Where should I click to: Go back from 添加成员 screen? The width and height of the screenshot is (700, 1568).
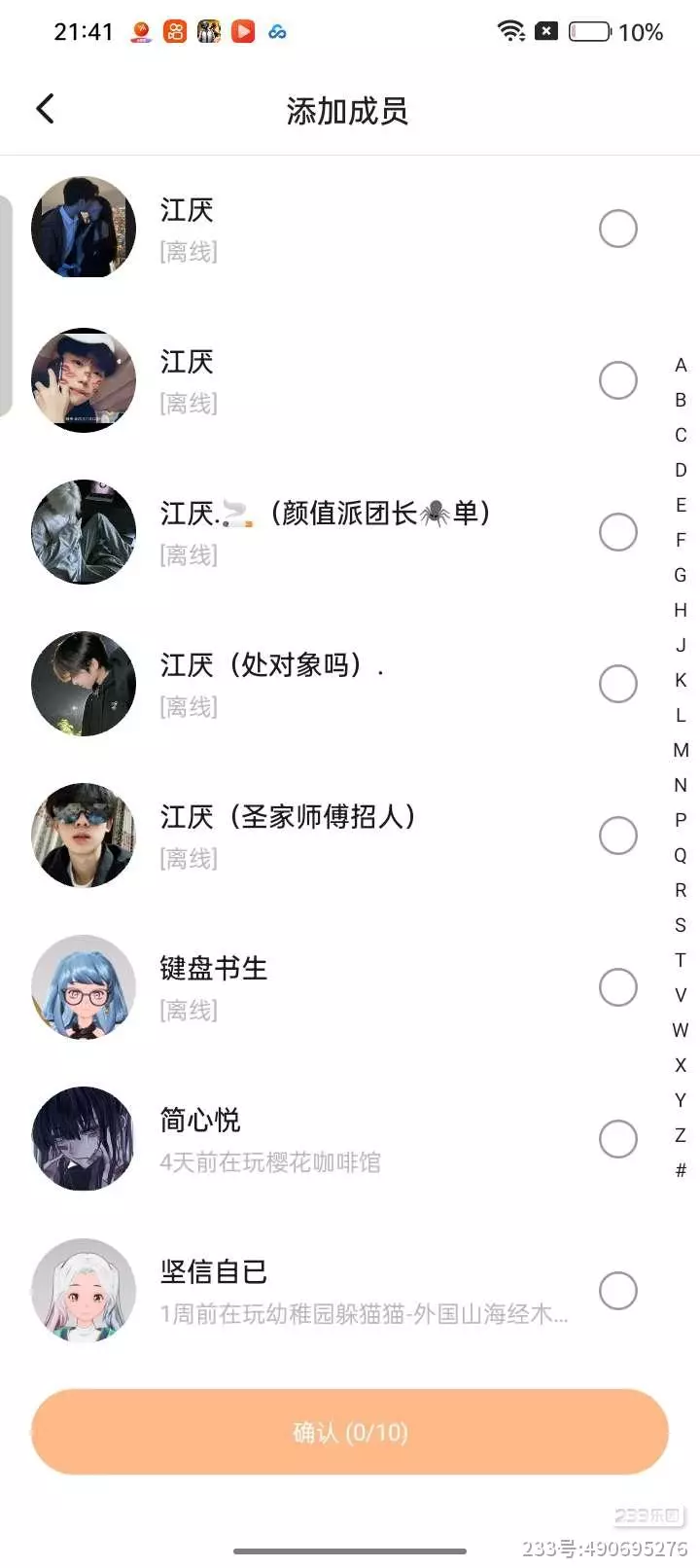pyautogui.click(x=45, y=109)
